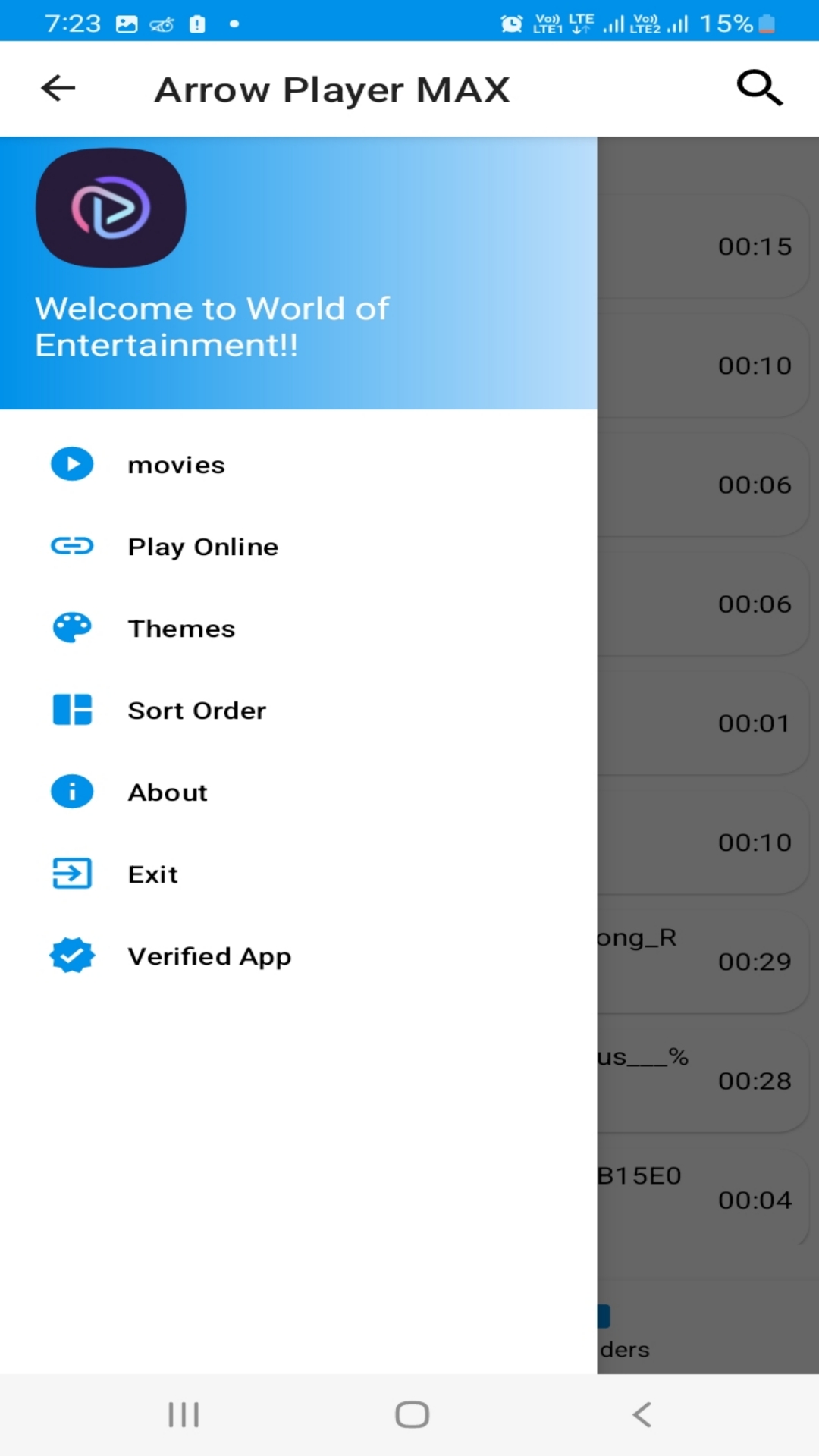
Task: Choose "Exit" to quit the app
Action: tap(152, 874)
